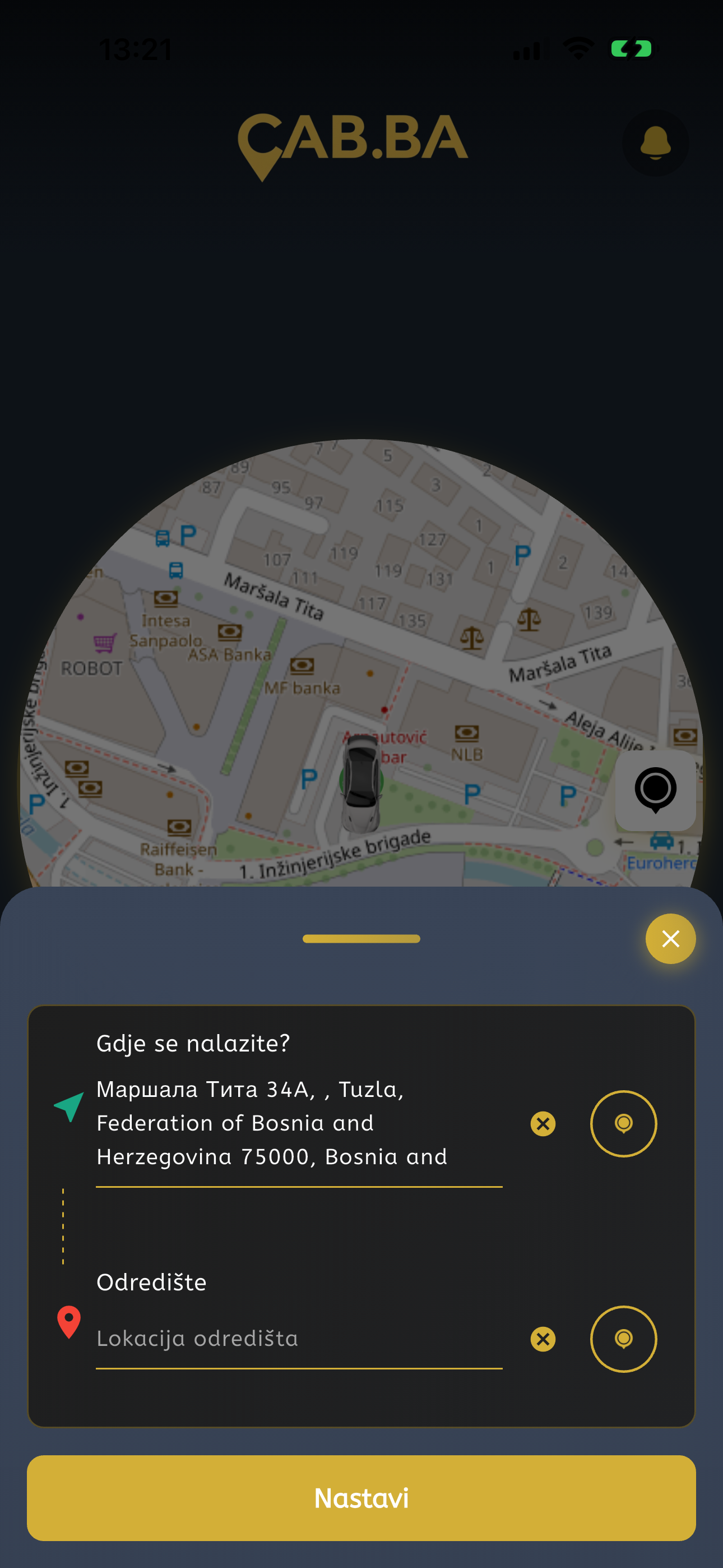The image size is (723, 1568).
Task: Edit the pickup address field
Action: pyautogui.click(x=298, y=1122)
